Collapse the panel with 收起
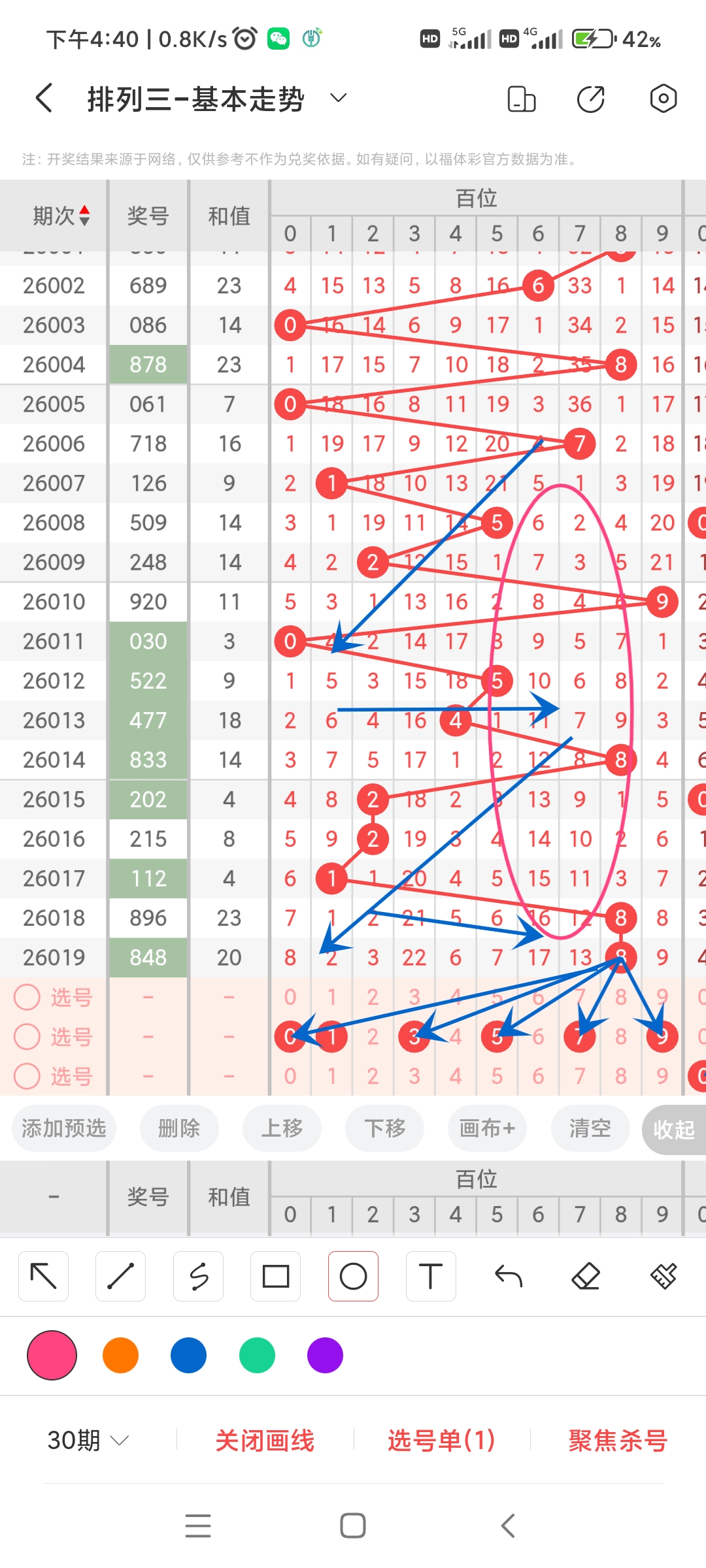Image resolution: width=706 pixels, height=1568 pixels. (673, 1130)
